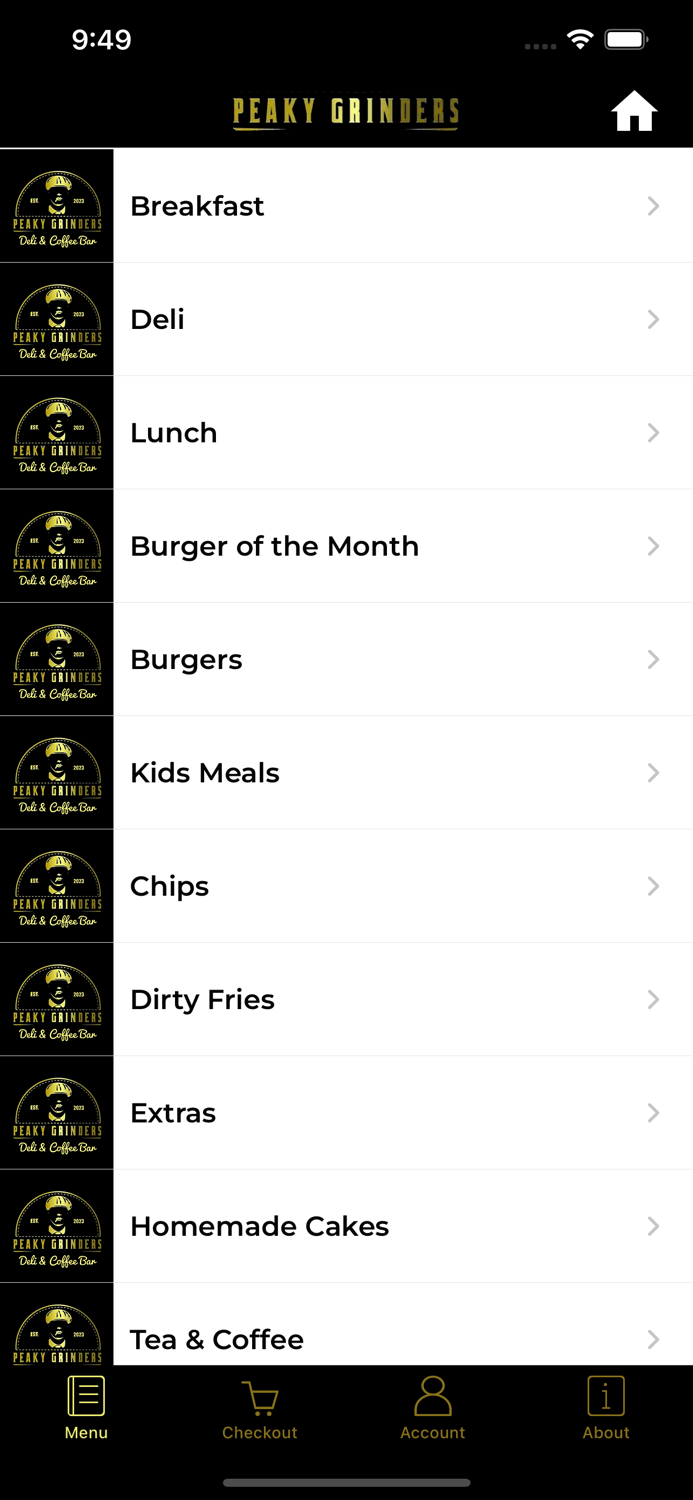Open the Burgers category
This screenshot has height=1500, width=693.
[346, 659]
